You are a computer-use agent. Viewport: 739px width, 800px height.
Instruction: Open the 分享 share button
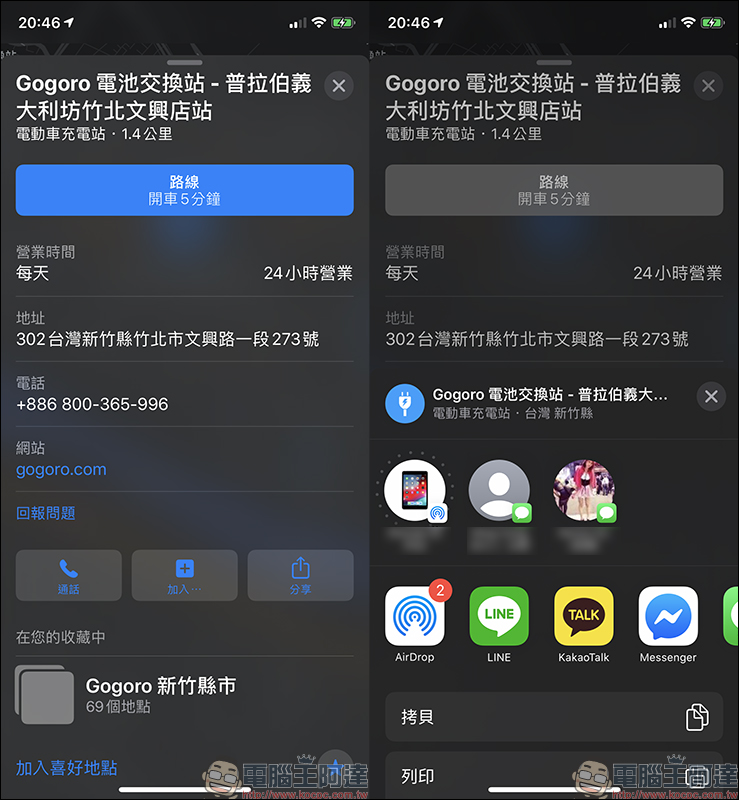coord(300,575)
